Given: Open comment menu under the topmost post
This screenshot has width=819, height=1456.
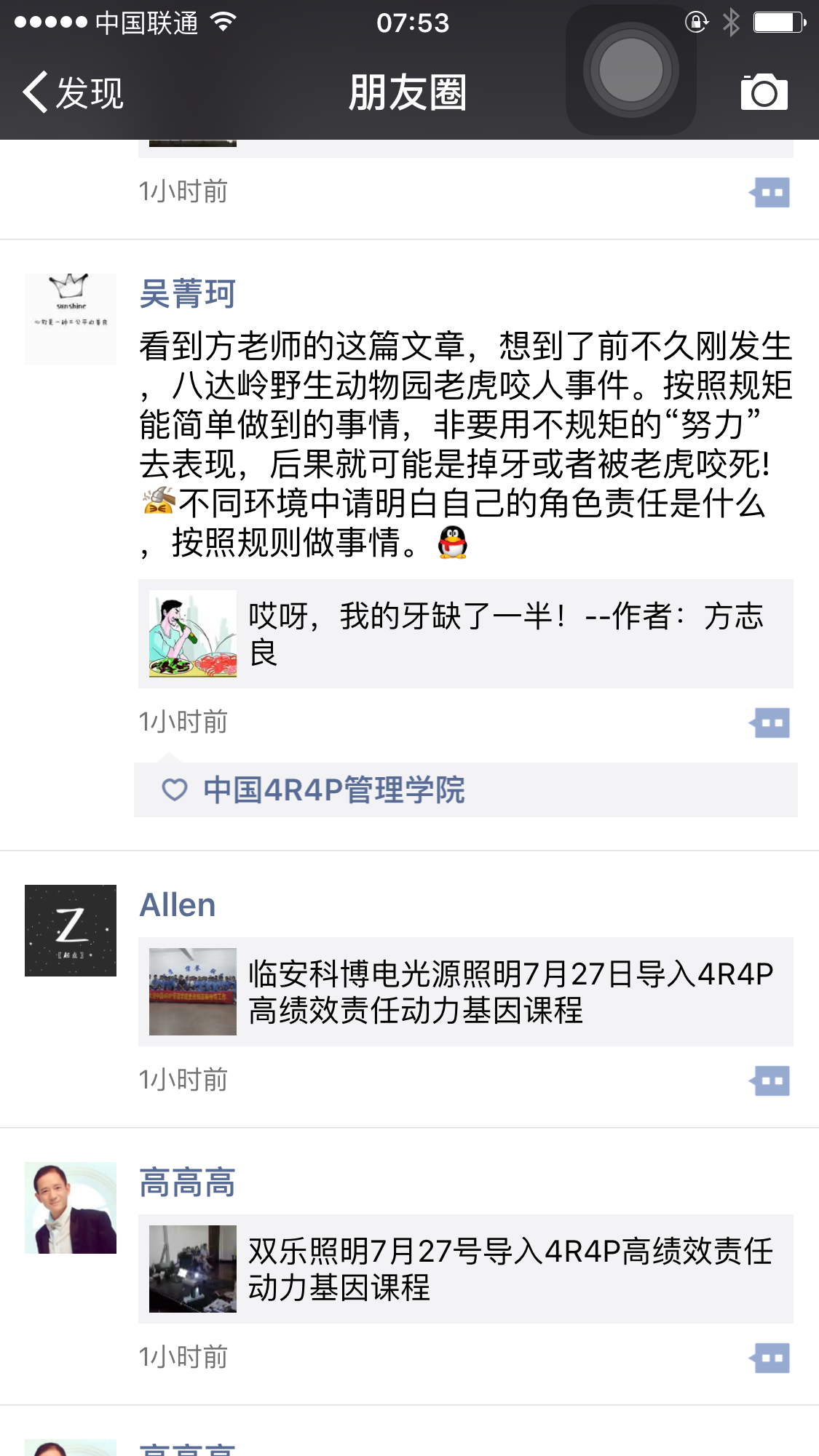Looking at the screenshot, I should [770, 193].
